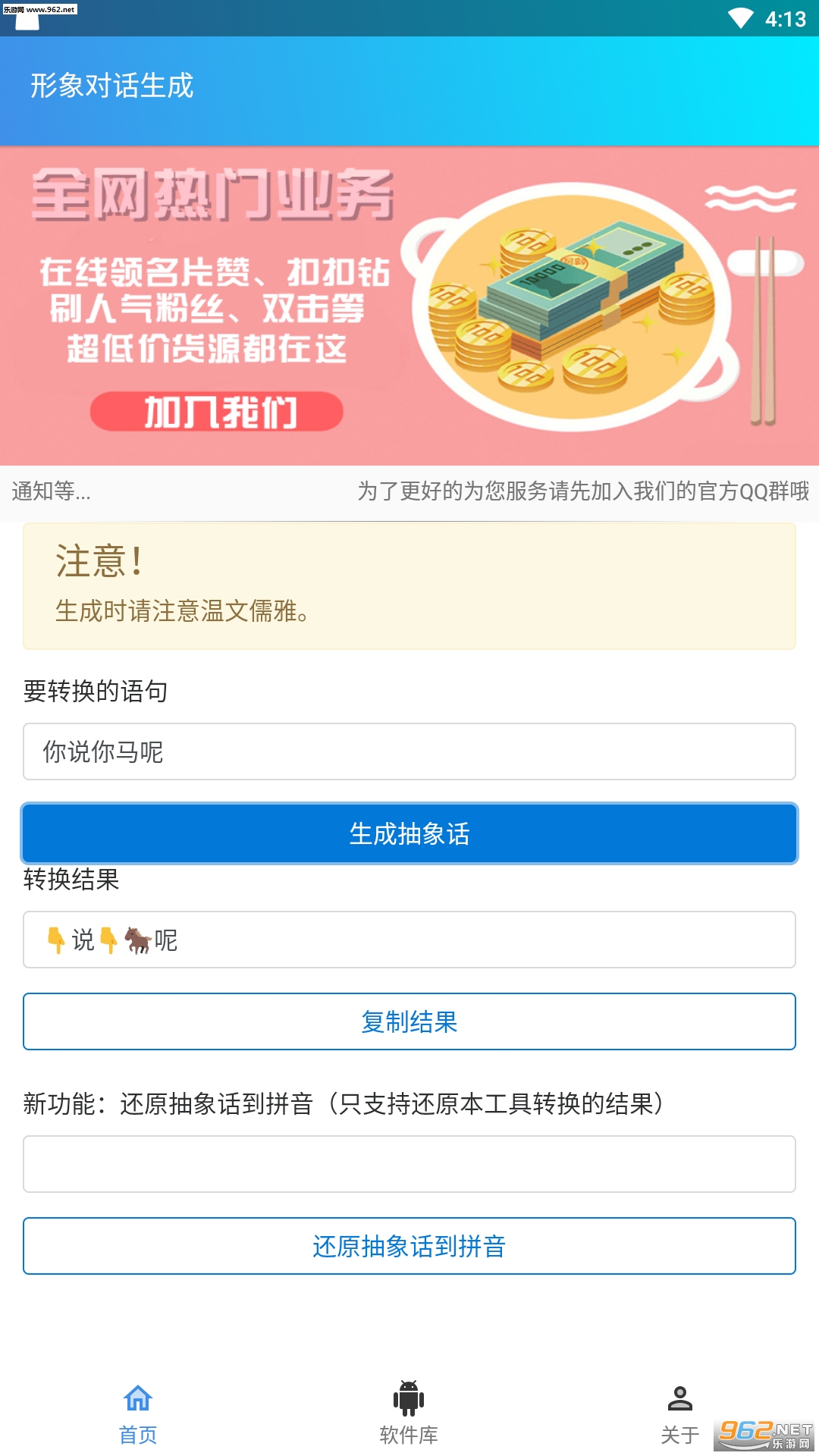Viewport: 819px width, 1456px height.
Task: Go to the 关于 tab
Action: [679, 1414]
